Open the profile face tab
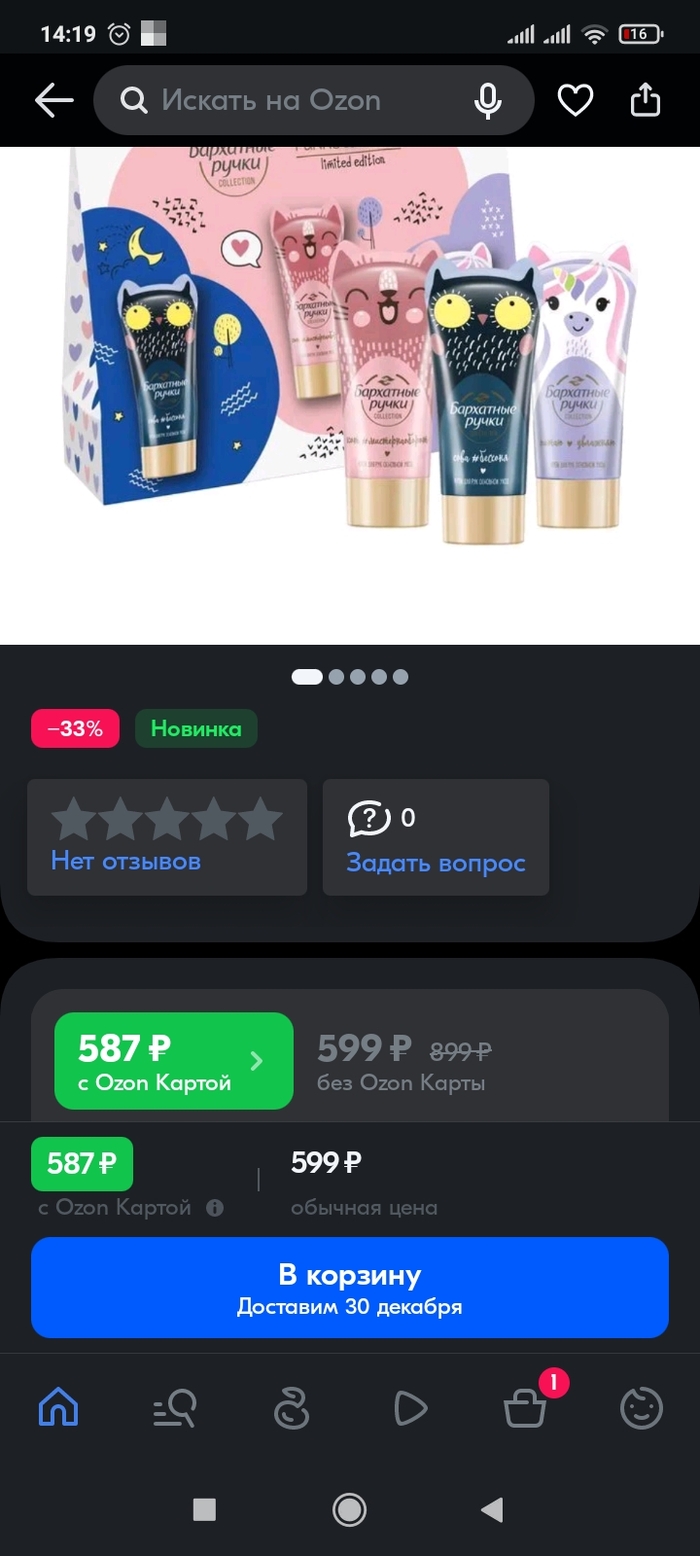The image size is (700, 1556). click(642, 1408)
